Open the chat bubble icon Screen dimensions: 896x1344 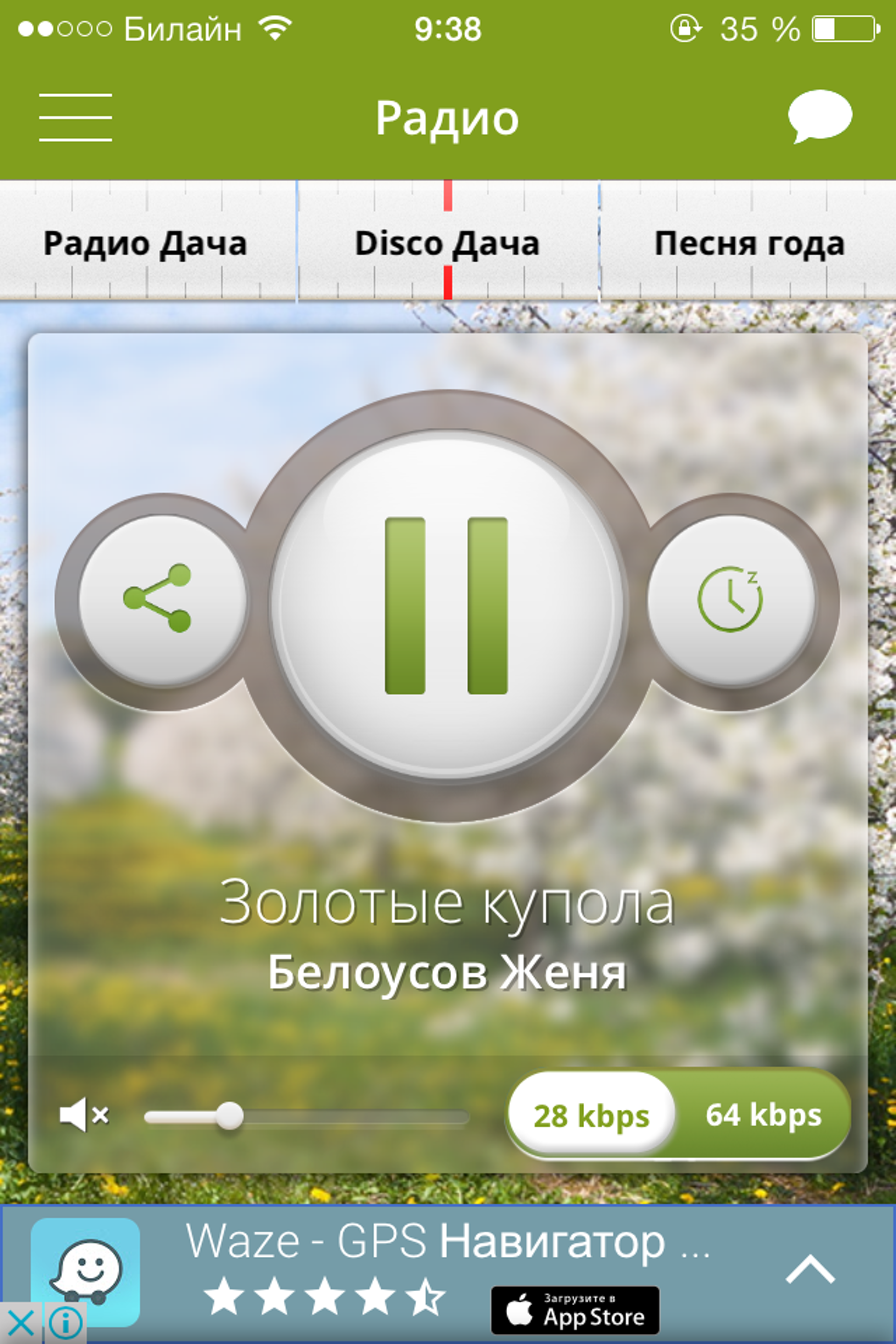(x=819, y=116)
